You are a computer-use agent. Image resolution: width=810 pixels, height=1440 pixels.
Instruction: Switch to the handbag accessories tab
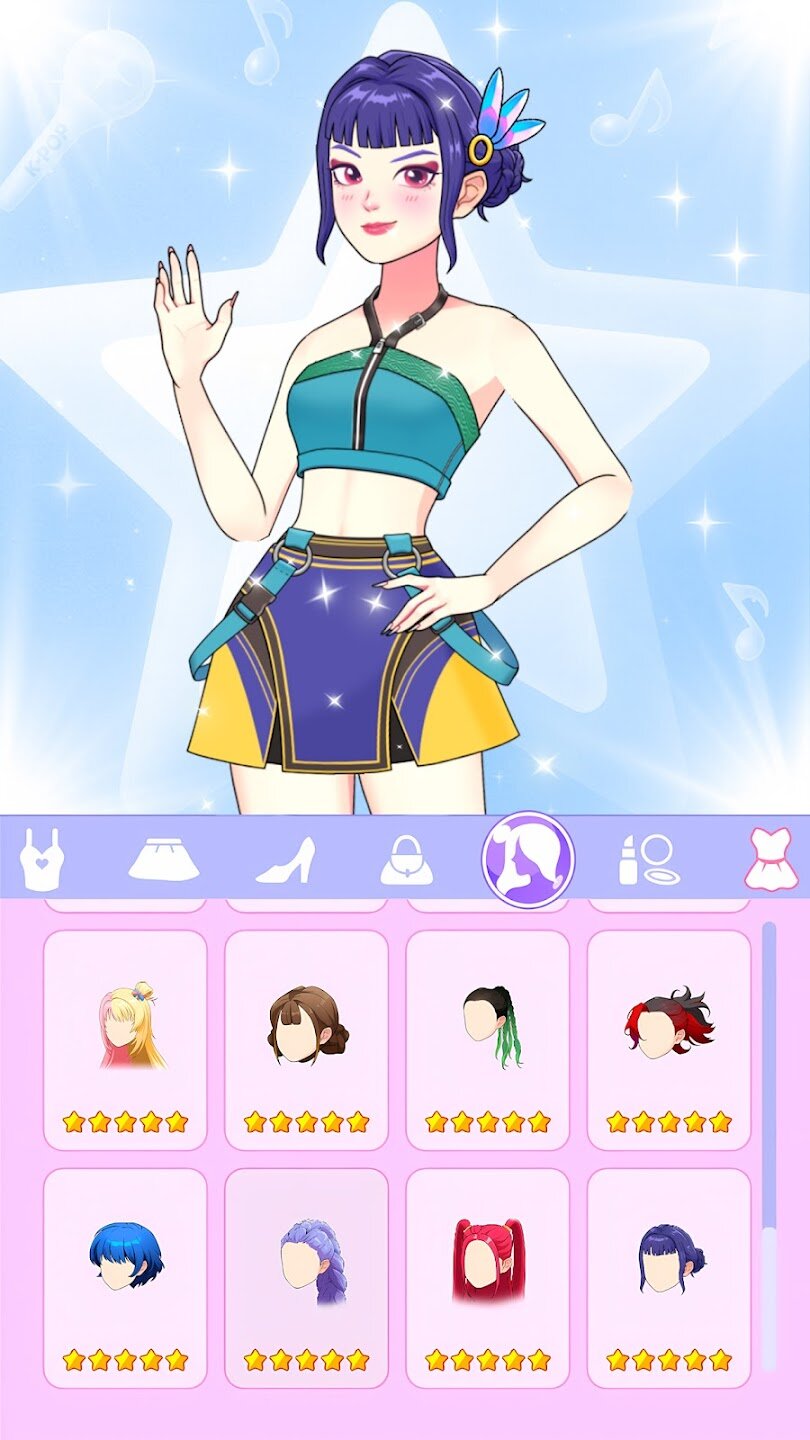click(x=407, y=859)
